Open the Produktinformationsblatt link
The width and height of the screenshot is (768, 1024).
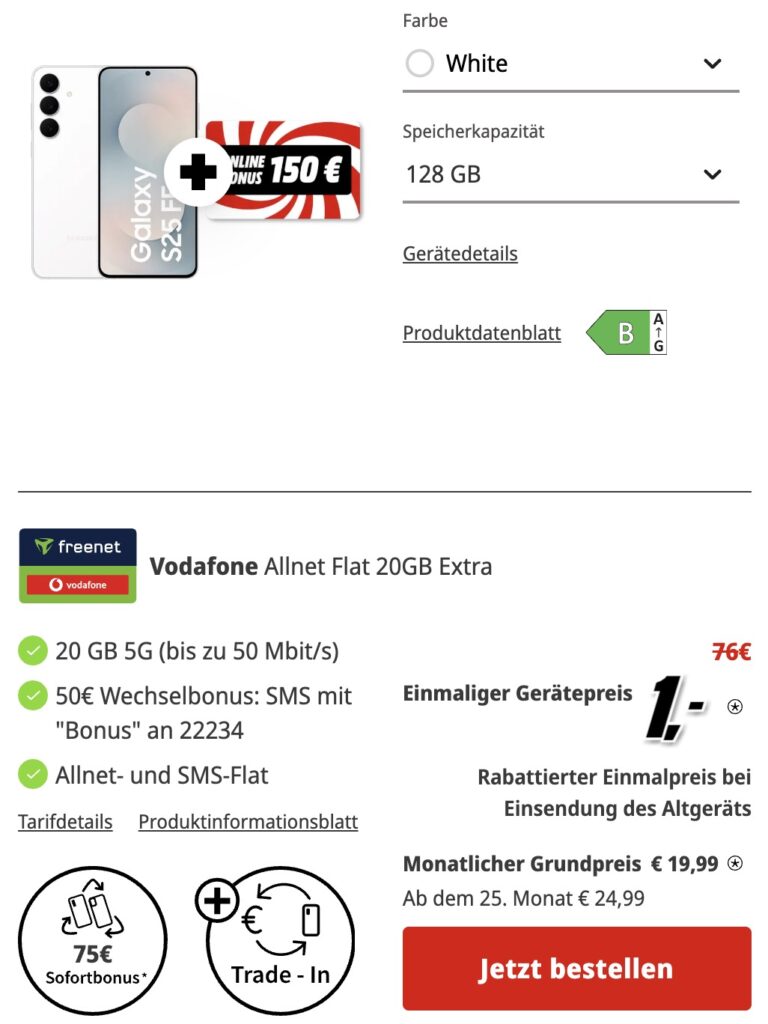(248, 822)
